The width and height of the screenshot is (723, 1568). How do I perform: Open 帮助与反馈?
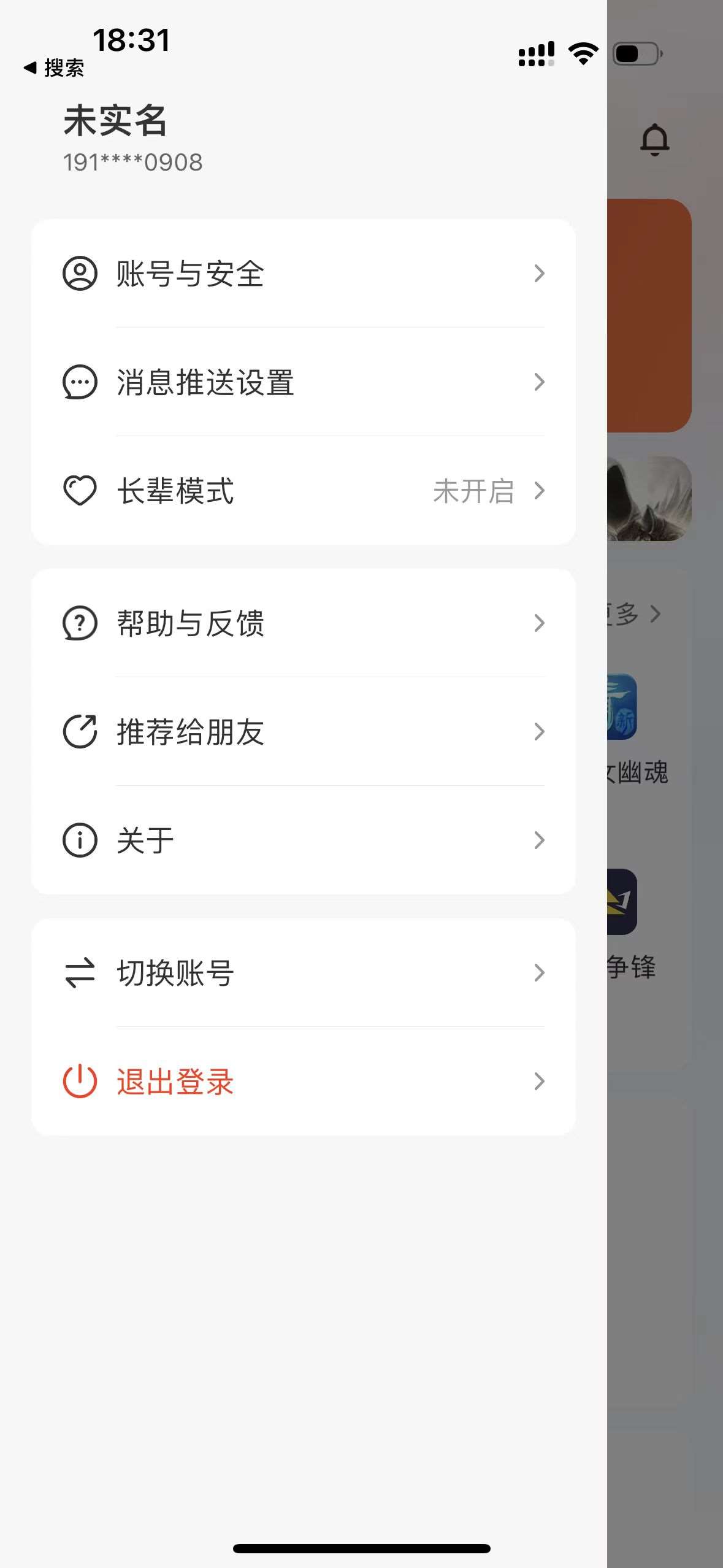pyautogui.click(x=303, y=623)
